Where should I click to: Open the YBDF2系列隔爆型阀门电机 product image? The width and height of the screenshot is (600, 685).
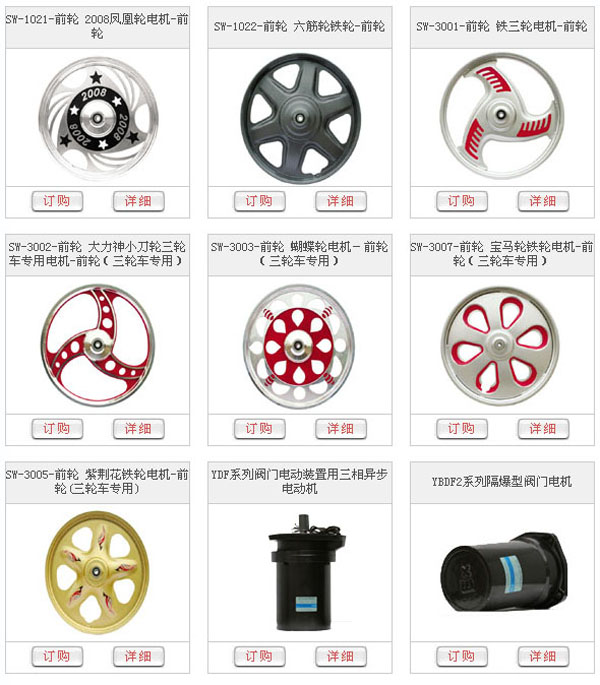501,572
